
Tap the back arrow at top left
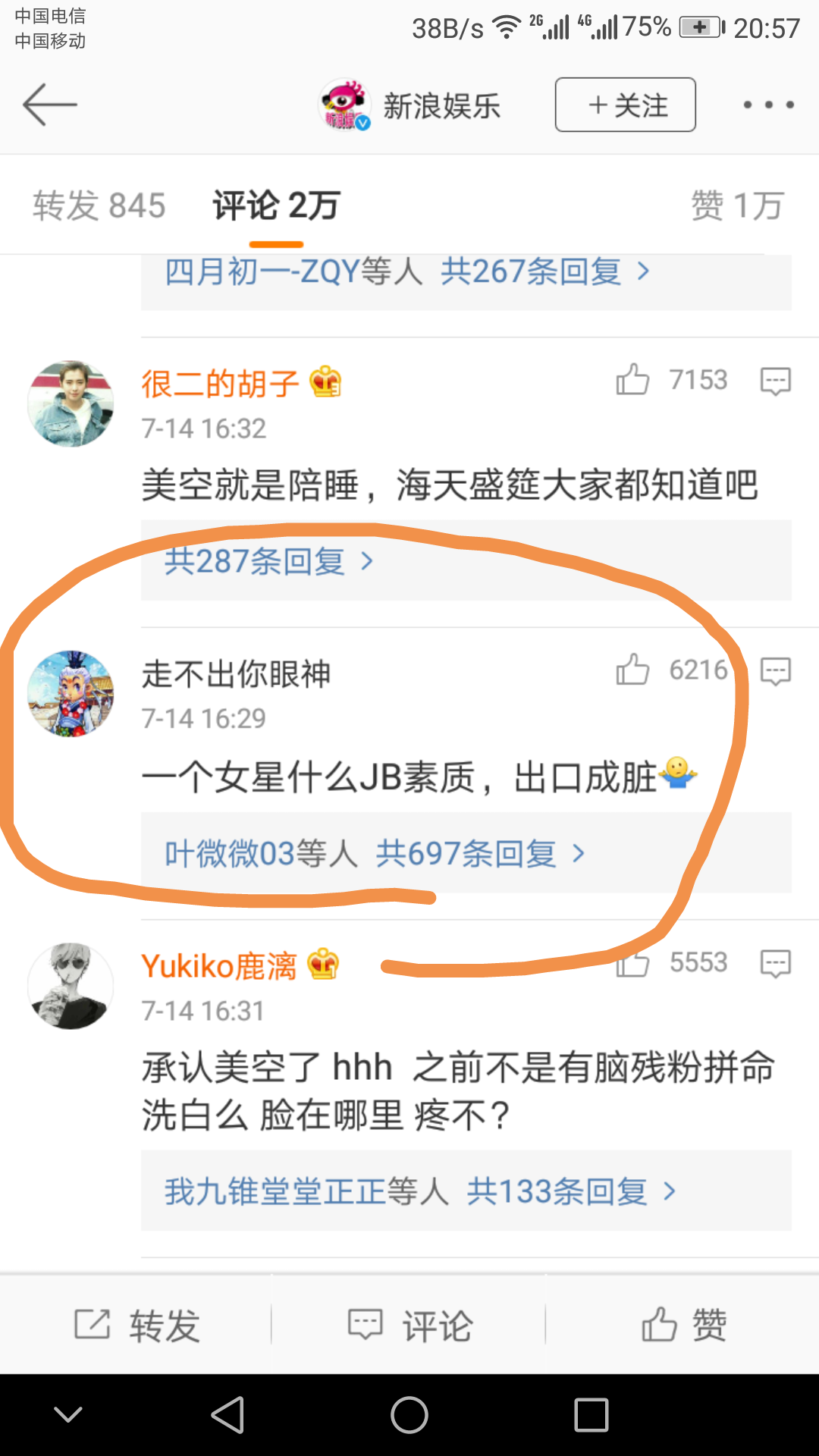click(50, 105)
